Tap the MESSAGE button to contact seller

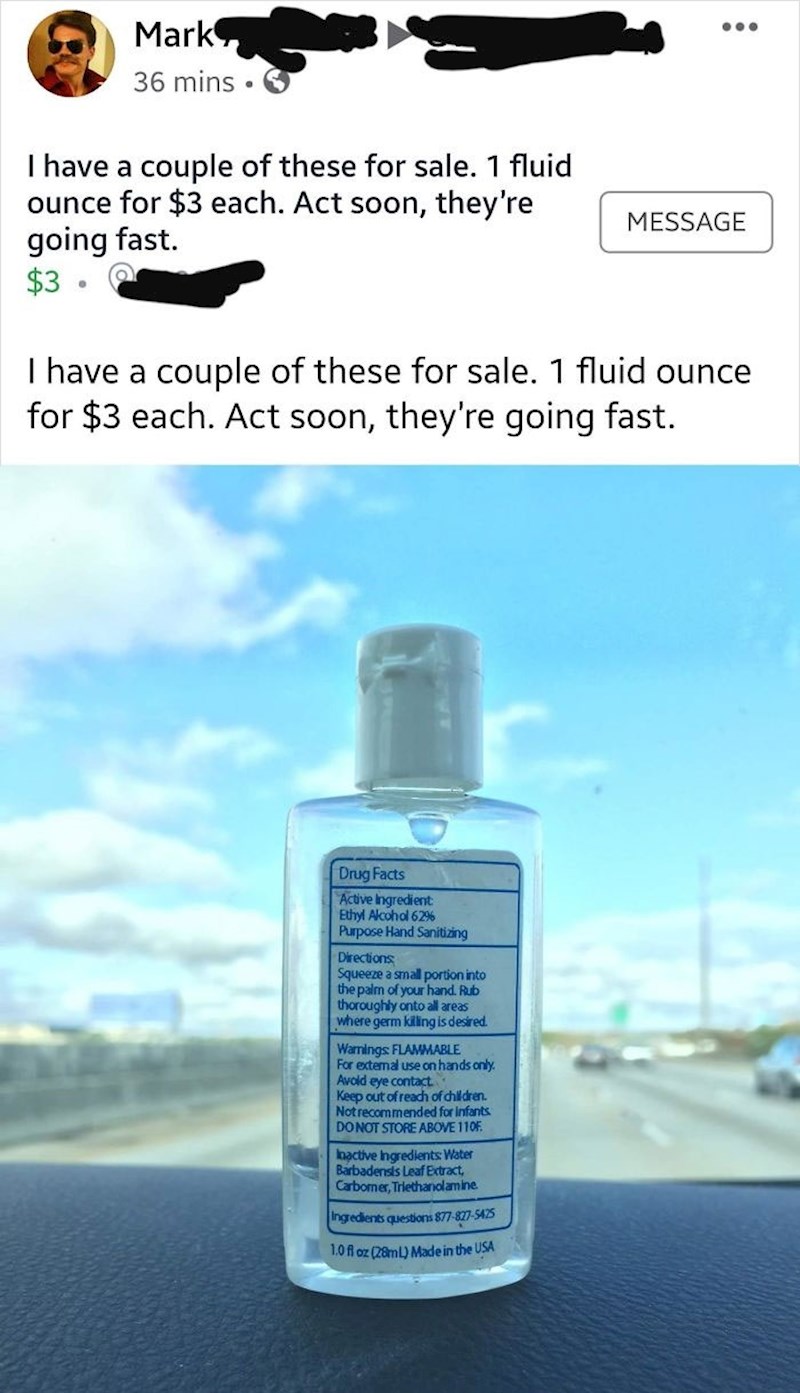tap(686, 221)
